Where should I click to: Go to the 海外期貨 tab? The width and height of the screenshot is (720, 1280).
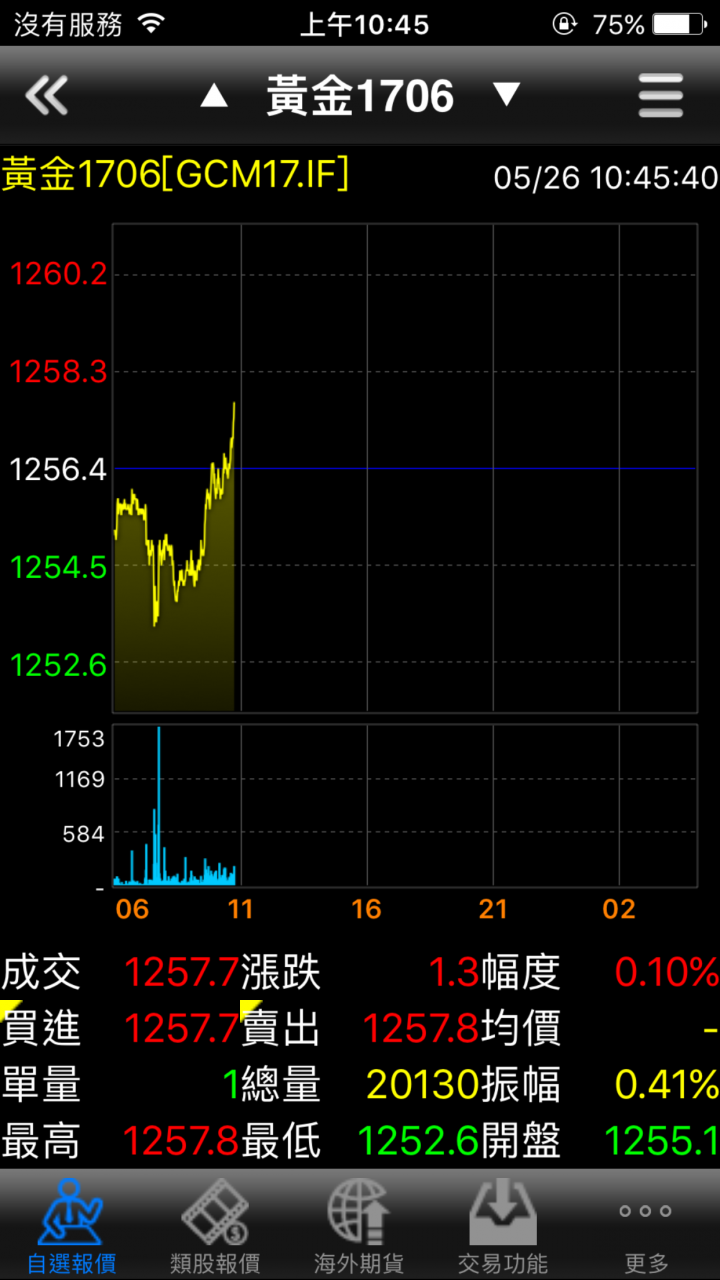[359, 1225]
